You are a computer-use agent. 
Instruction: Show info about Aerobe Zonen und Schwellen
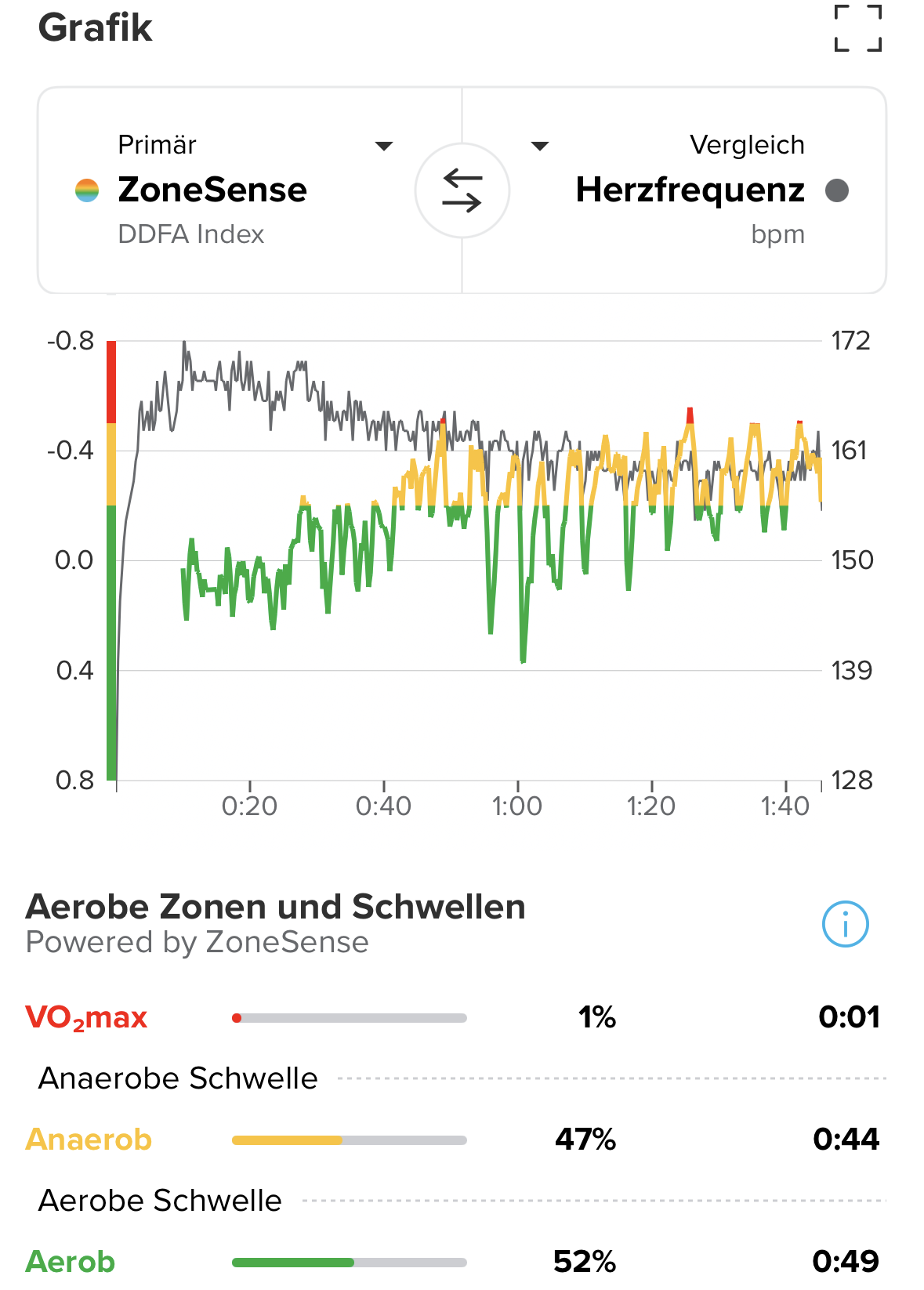coord(845,924)
